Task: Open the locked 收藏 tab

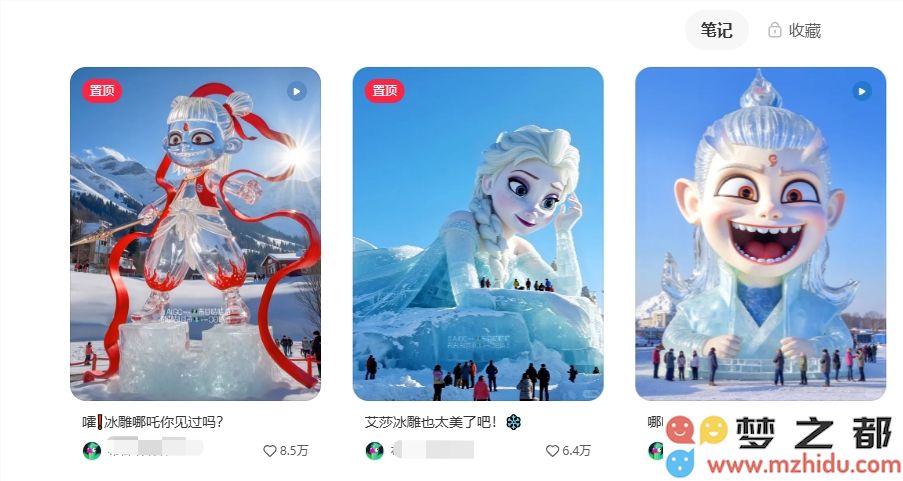Action: 795,30
